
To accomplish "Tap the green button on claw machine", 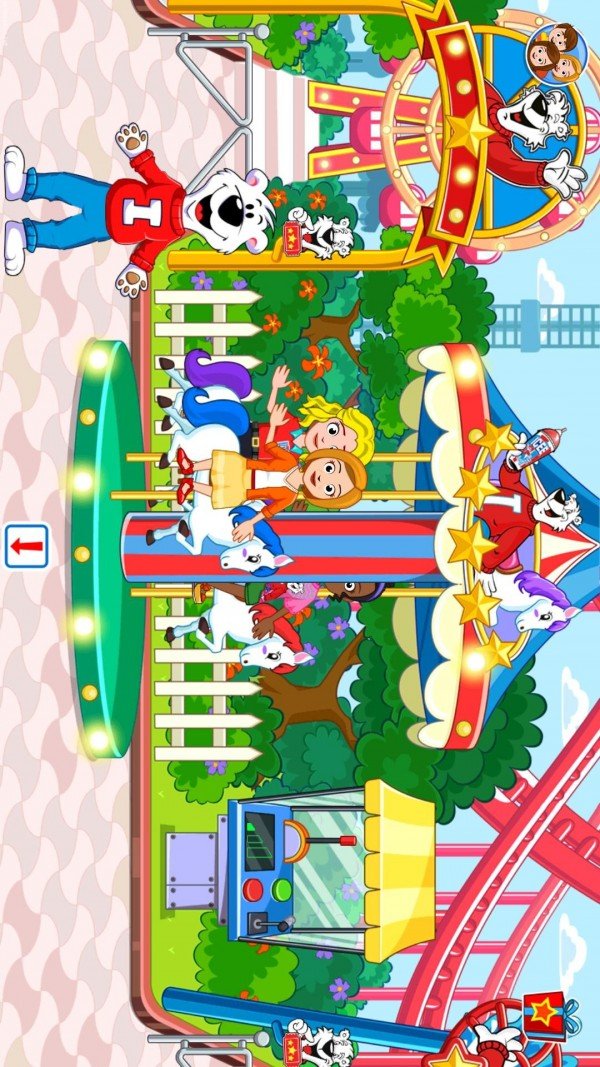I will click(x=283, y=887).
